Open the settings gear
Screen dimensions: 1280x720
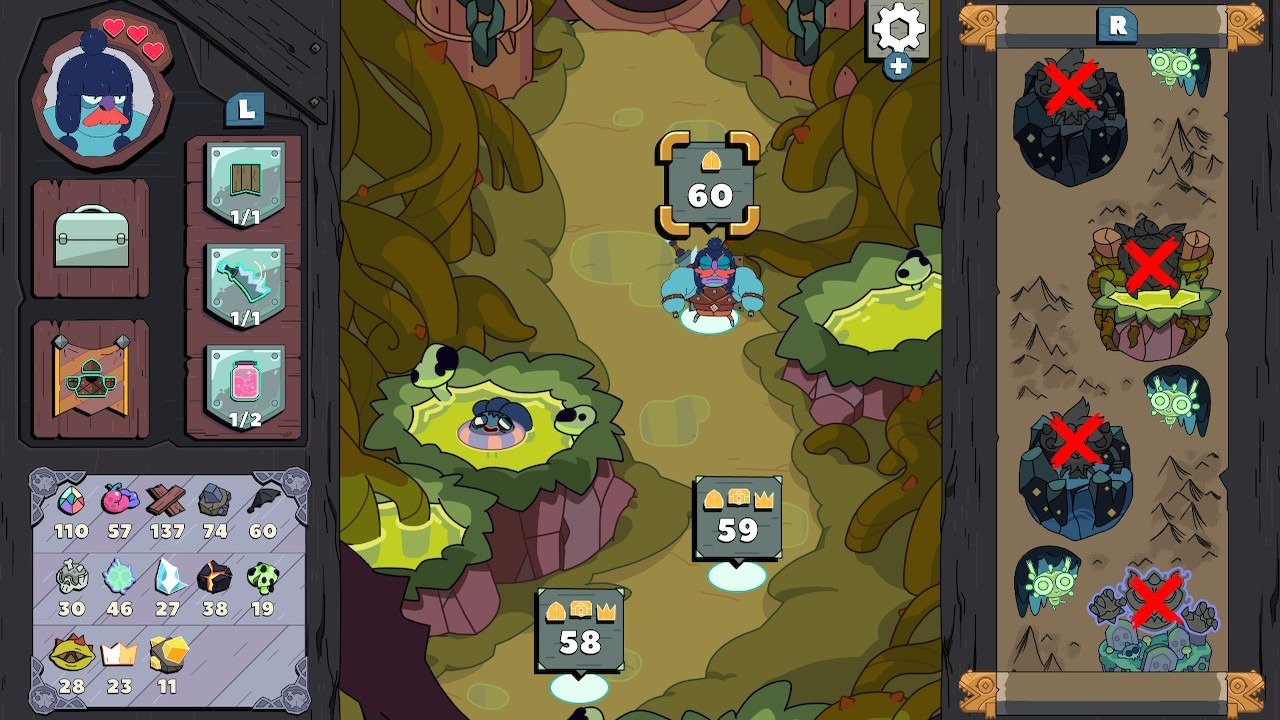(897, 28)
